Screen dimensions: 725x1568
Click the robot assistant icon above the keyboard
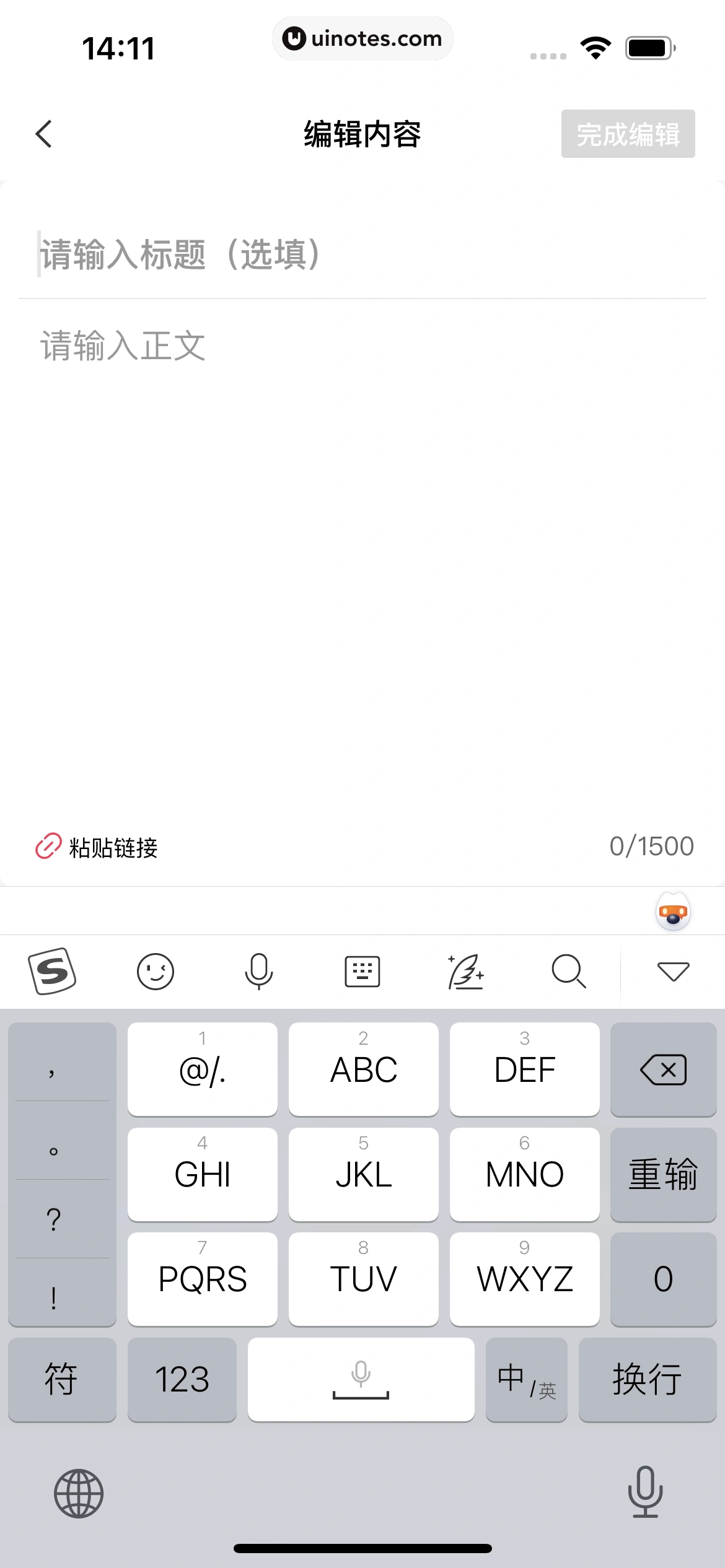tap(673, 912)
